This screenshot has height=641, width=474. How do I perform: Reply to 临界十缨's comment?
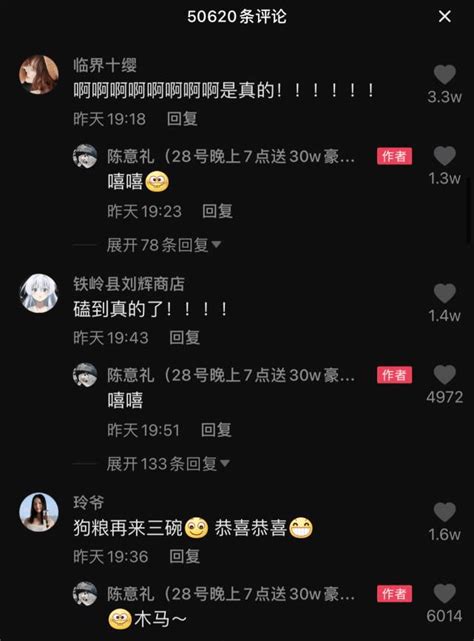pyautogui.click(x=182, y=119)
